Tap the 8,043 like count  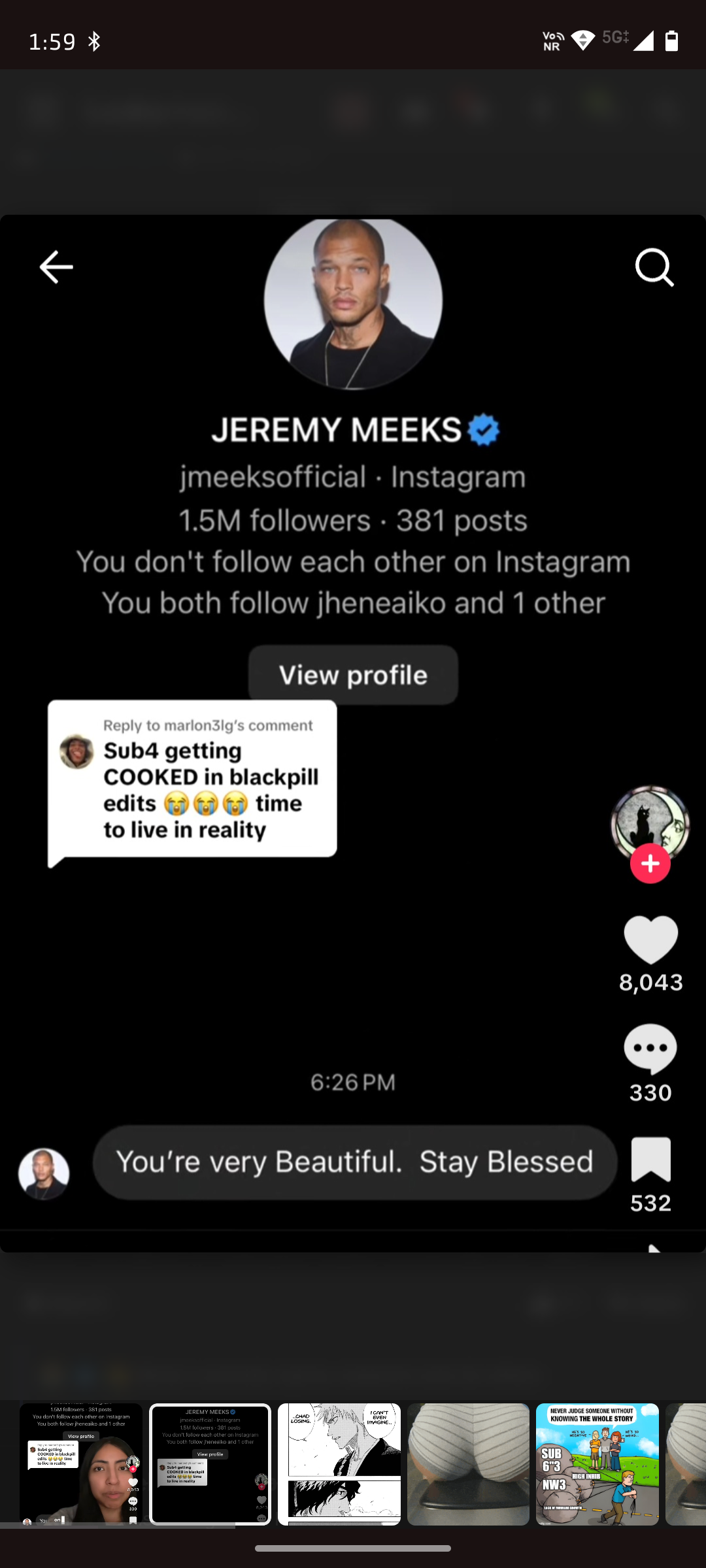tap(650, 981)
